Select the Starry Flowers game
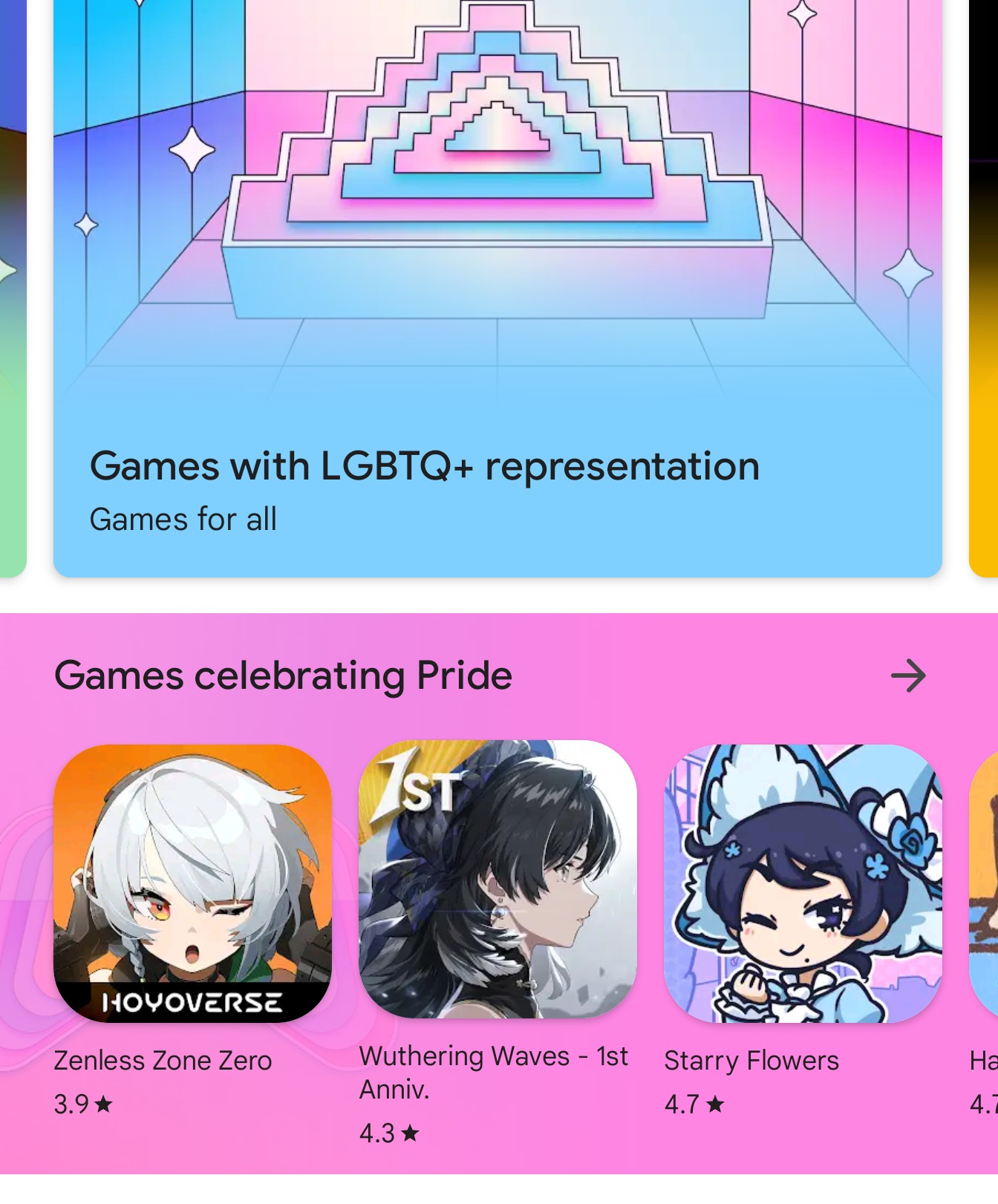This screenshot has height=1204, width=998. [803, 883]
